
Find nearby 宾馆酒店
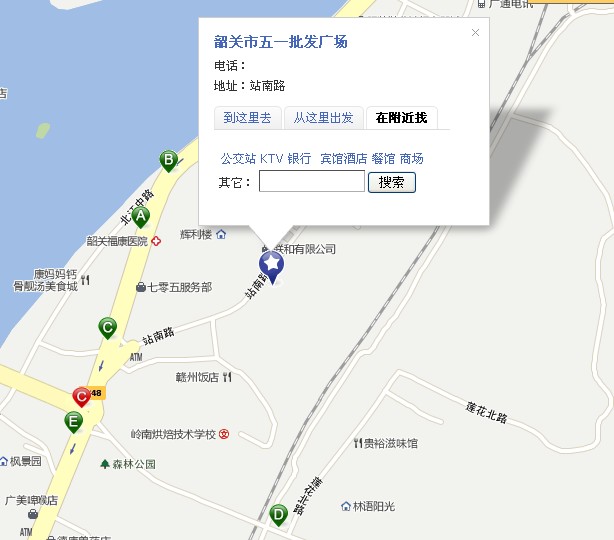tap(343, 159)
